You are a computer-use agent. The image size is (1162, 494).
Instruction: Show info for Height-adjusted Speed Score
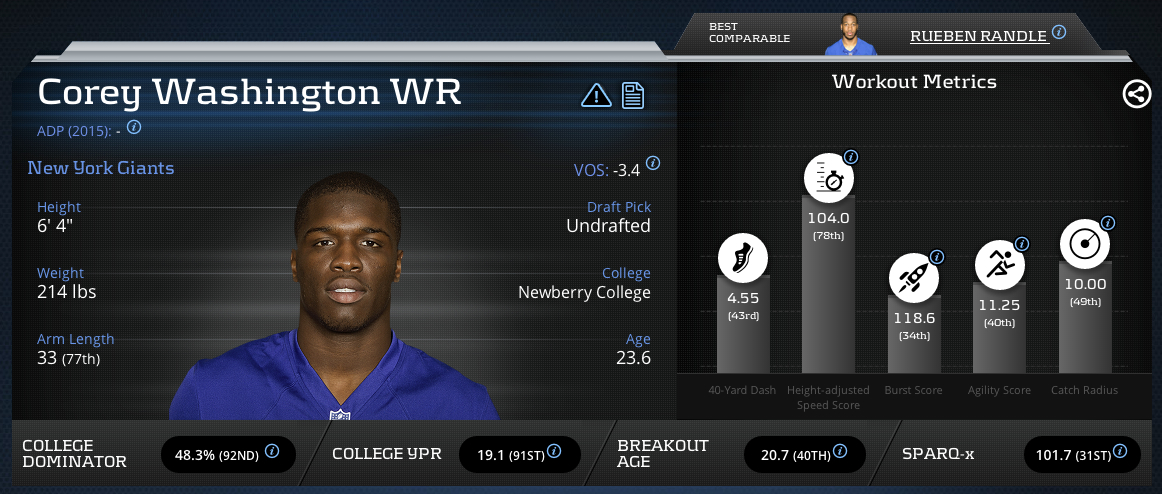coord(851,157)
